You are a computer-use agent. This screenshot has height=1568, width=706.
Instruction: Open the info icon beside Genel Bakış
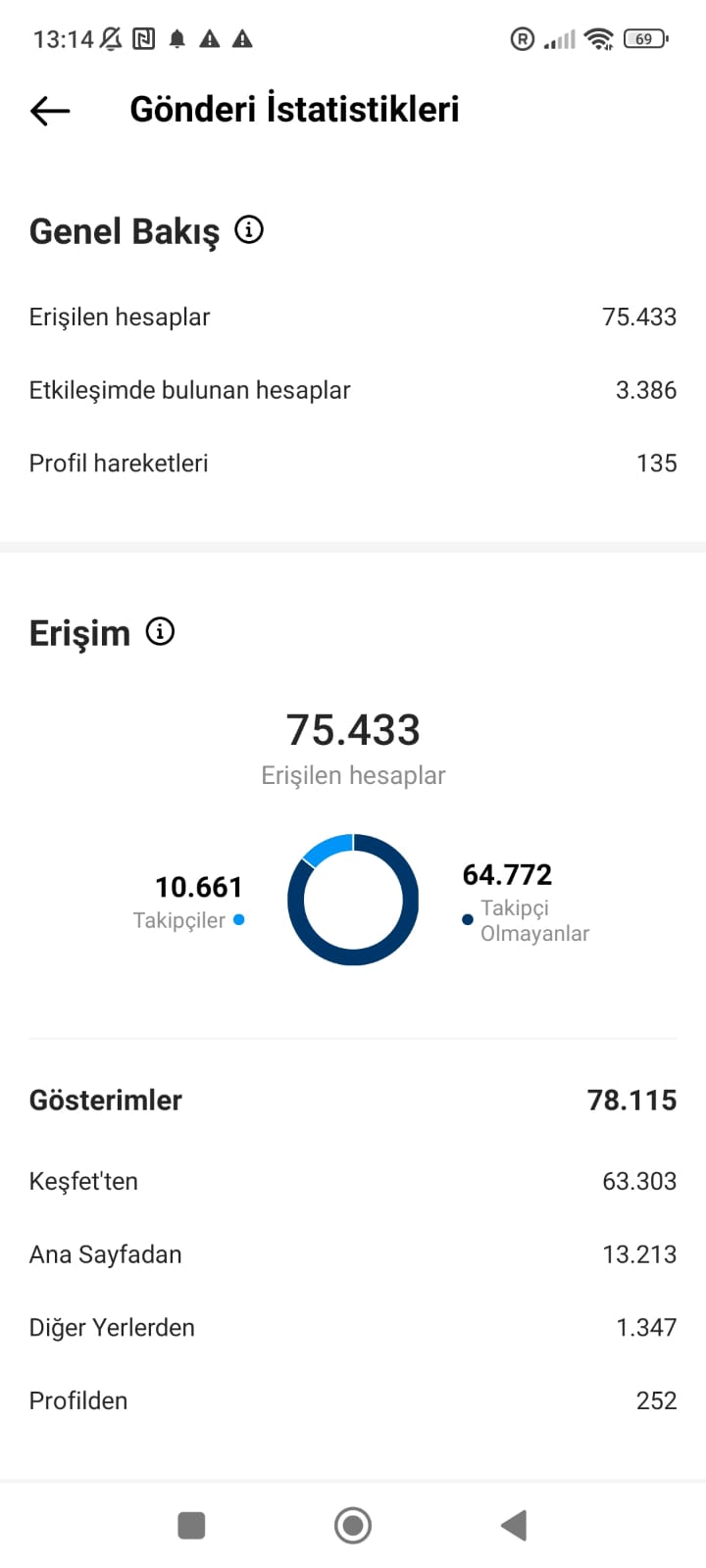tap(249, 230)
